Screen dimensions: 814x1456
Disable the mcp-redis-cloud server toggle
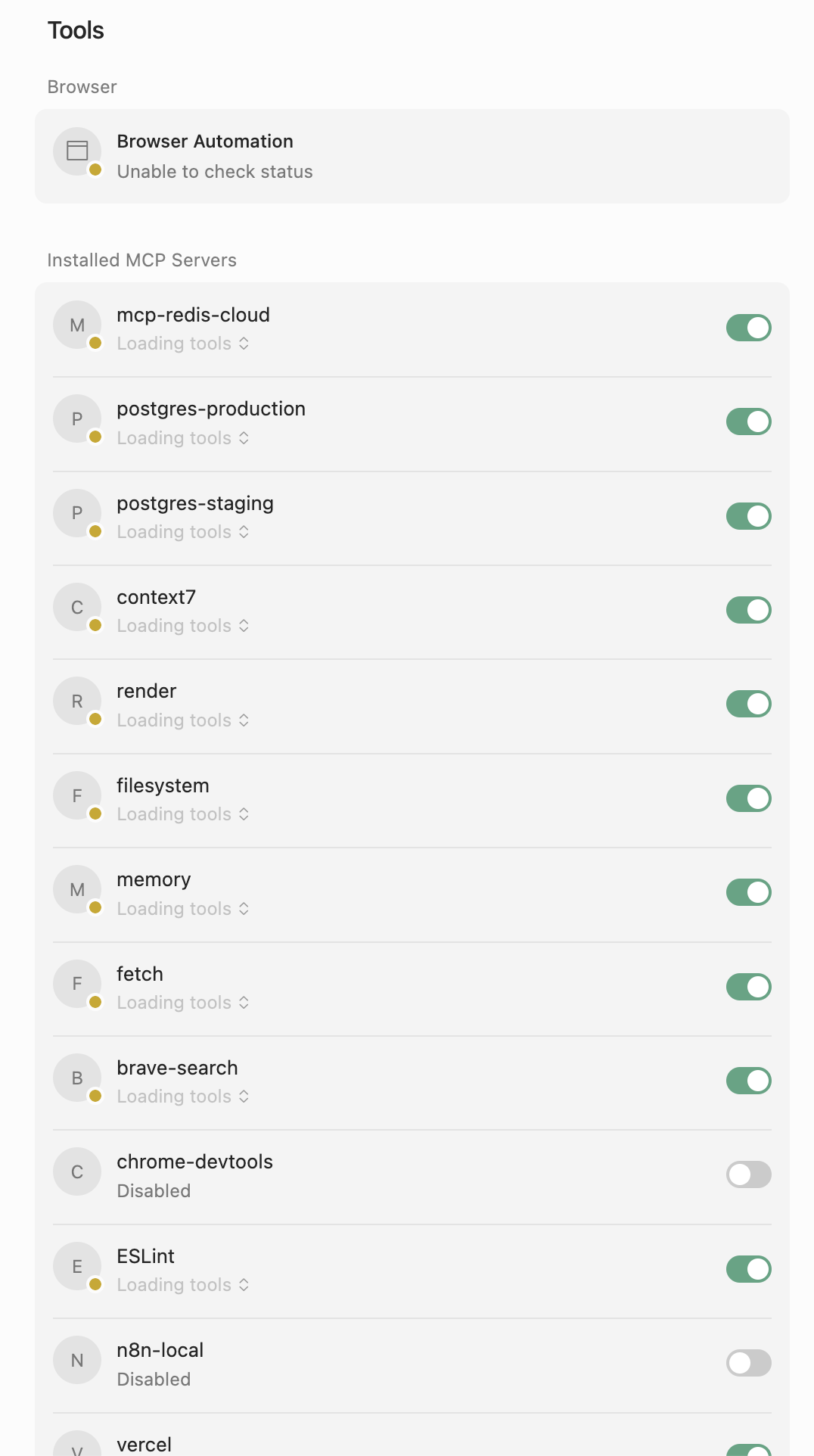tap(748, 328)
